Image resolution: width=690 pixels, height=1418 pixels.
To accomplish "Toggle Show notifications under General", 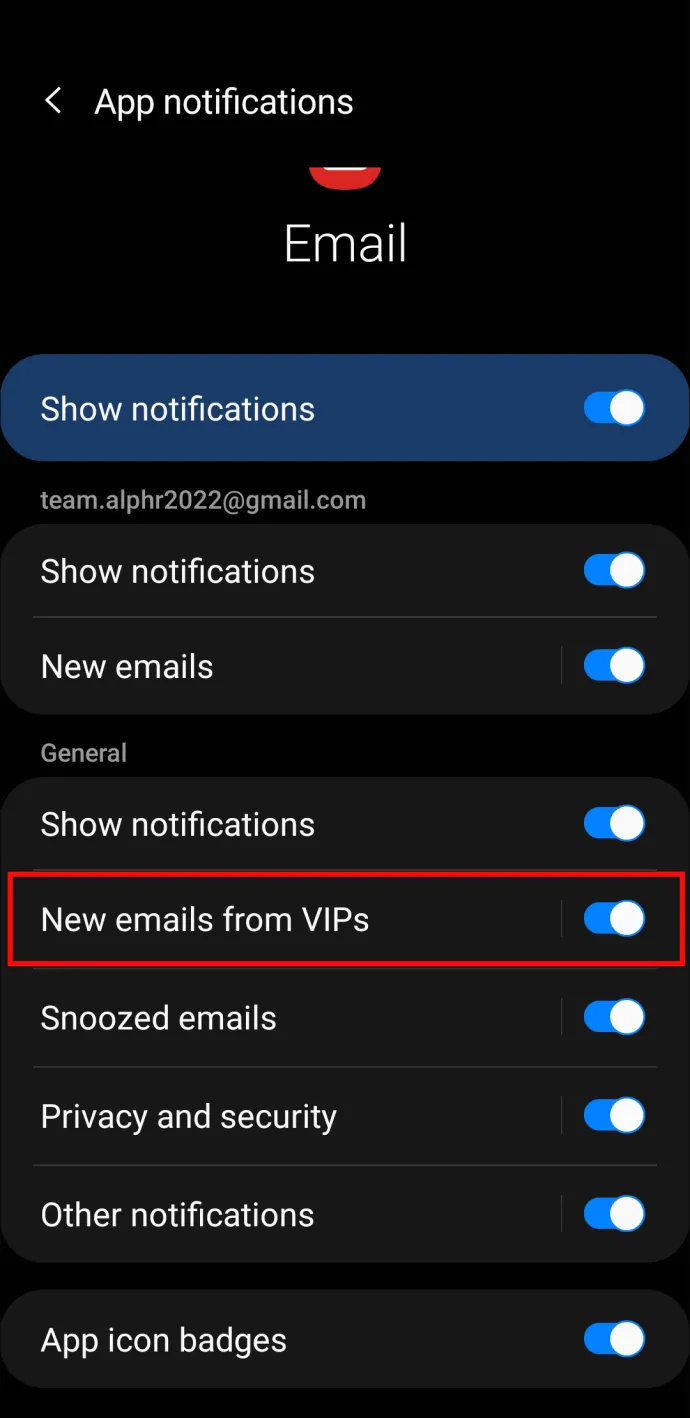I will click(613, 824).
